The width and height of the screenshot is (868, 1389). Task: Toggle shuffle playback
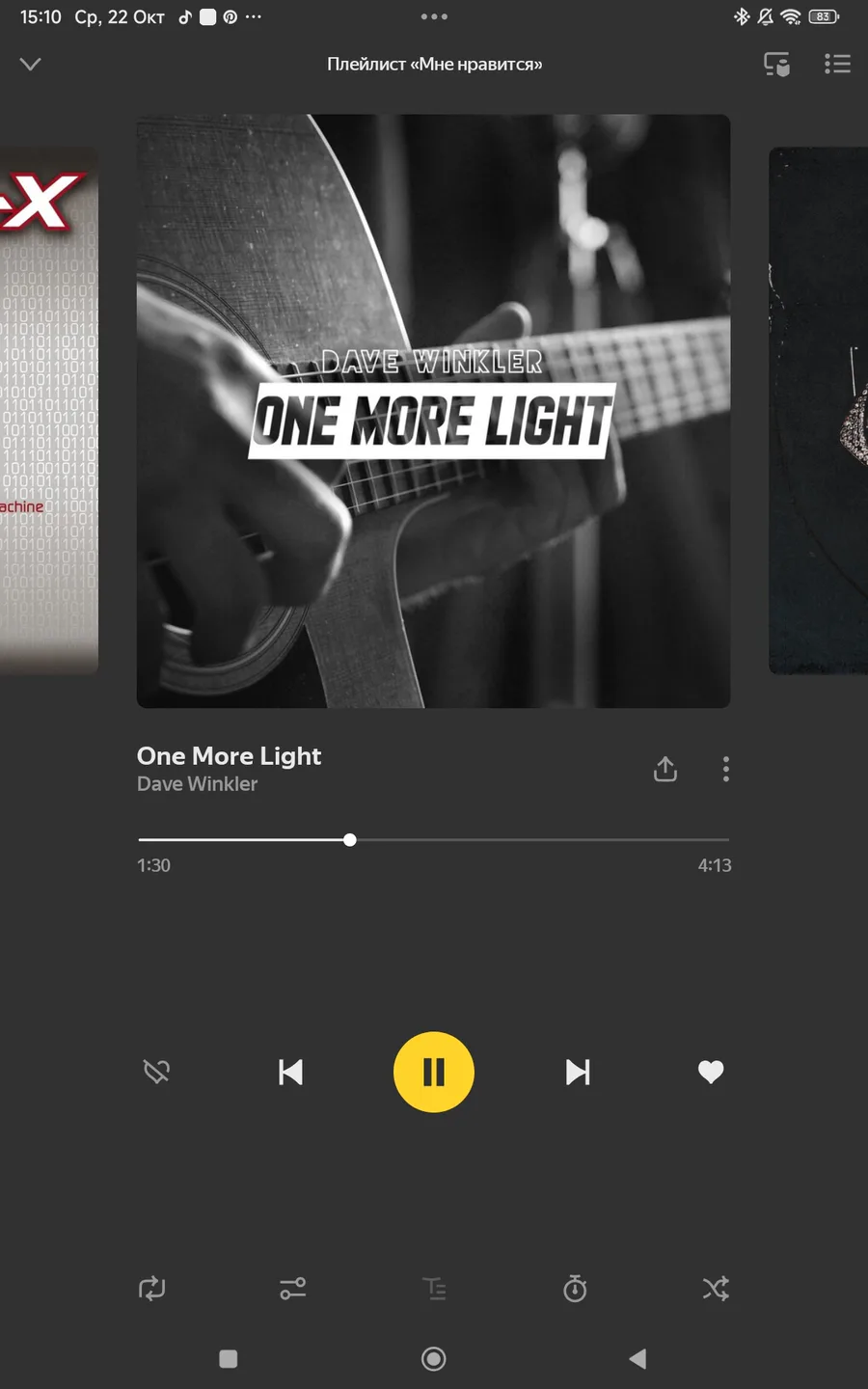coord(716,1289)
